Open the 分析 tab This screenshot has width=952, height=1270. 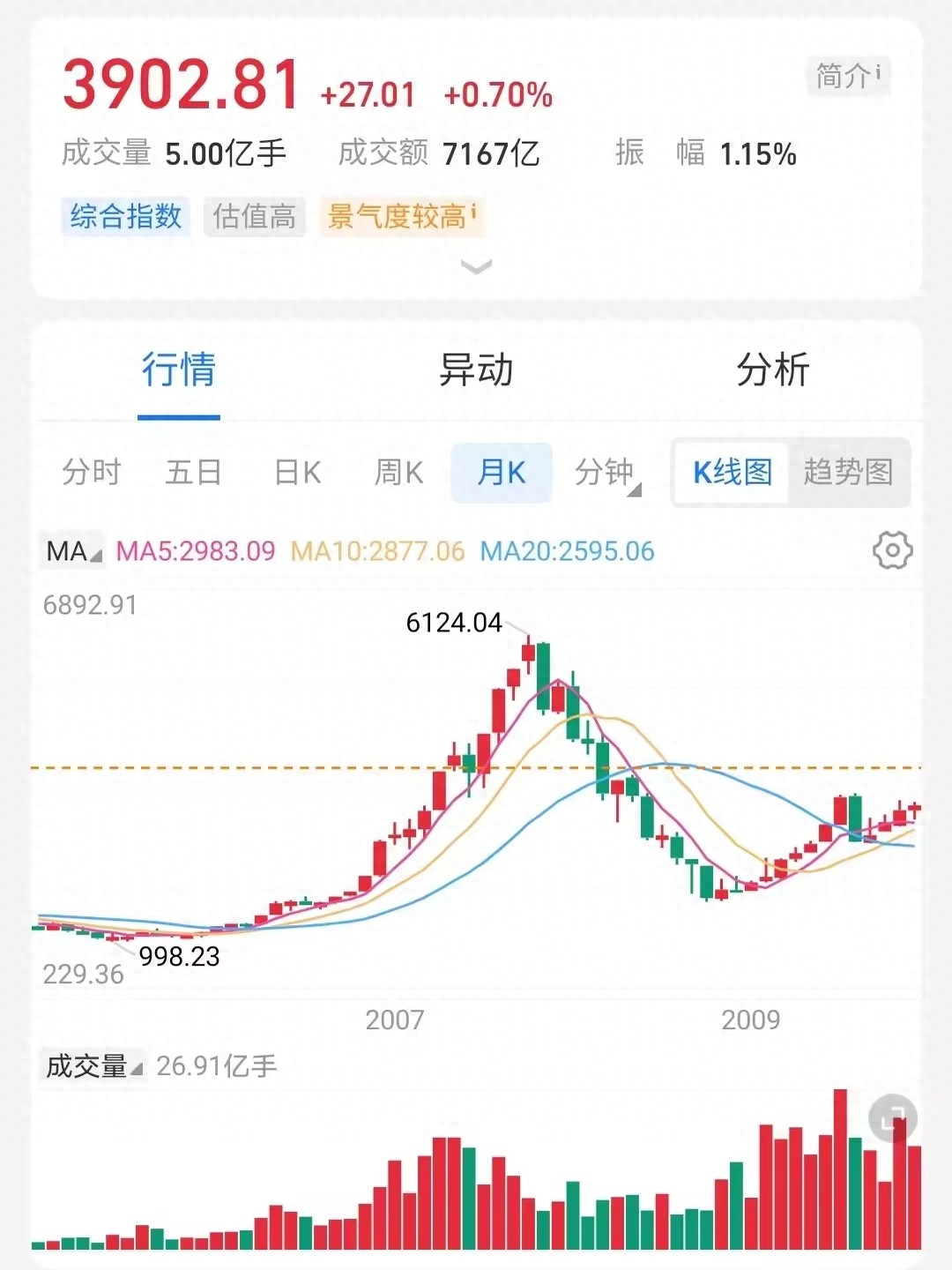(773, 370)
